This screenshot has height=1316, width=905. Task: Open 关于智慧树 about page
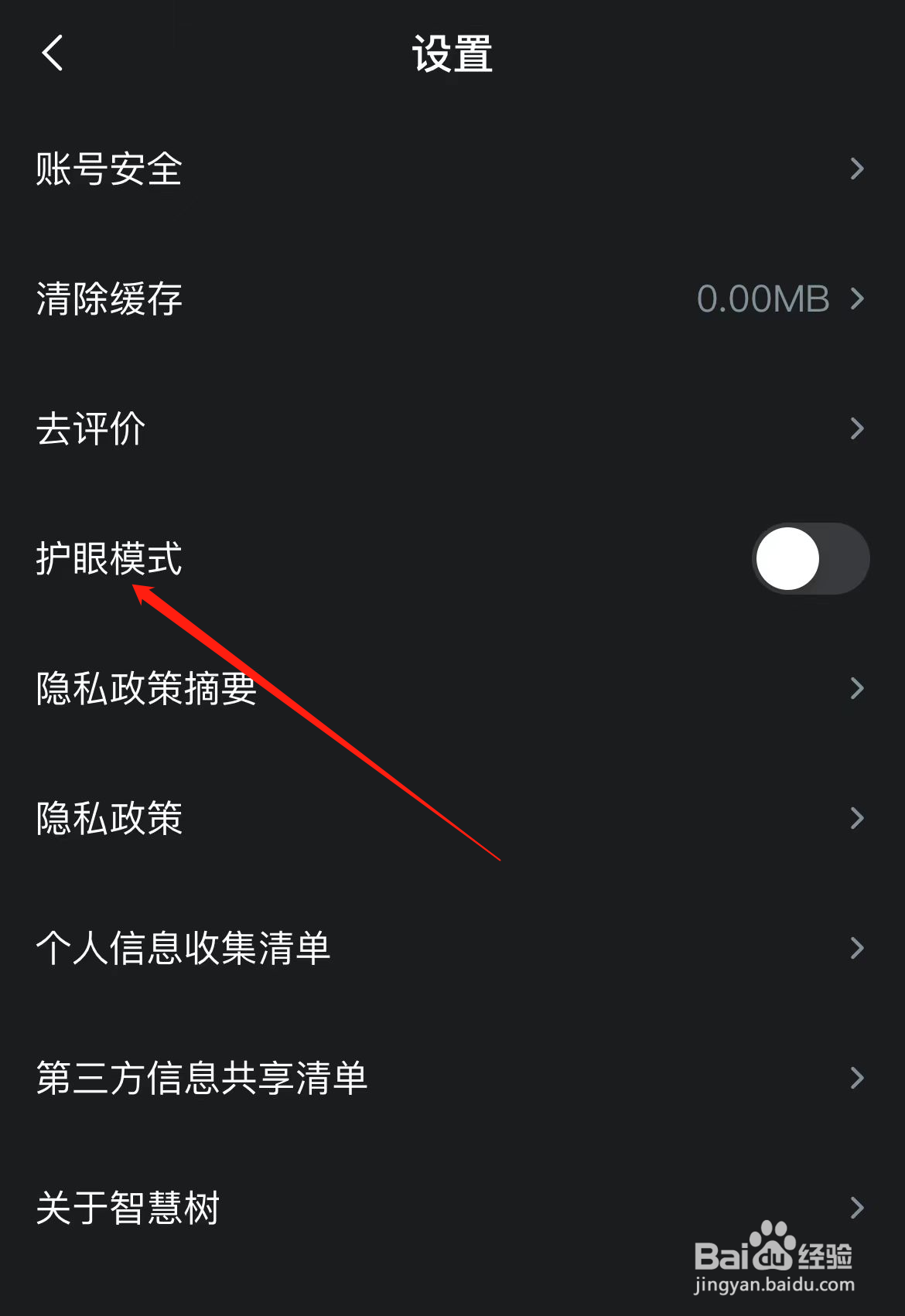pos(128,1206)
